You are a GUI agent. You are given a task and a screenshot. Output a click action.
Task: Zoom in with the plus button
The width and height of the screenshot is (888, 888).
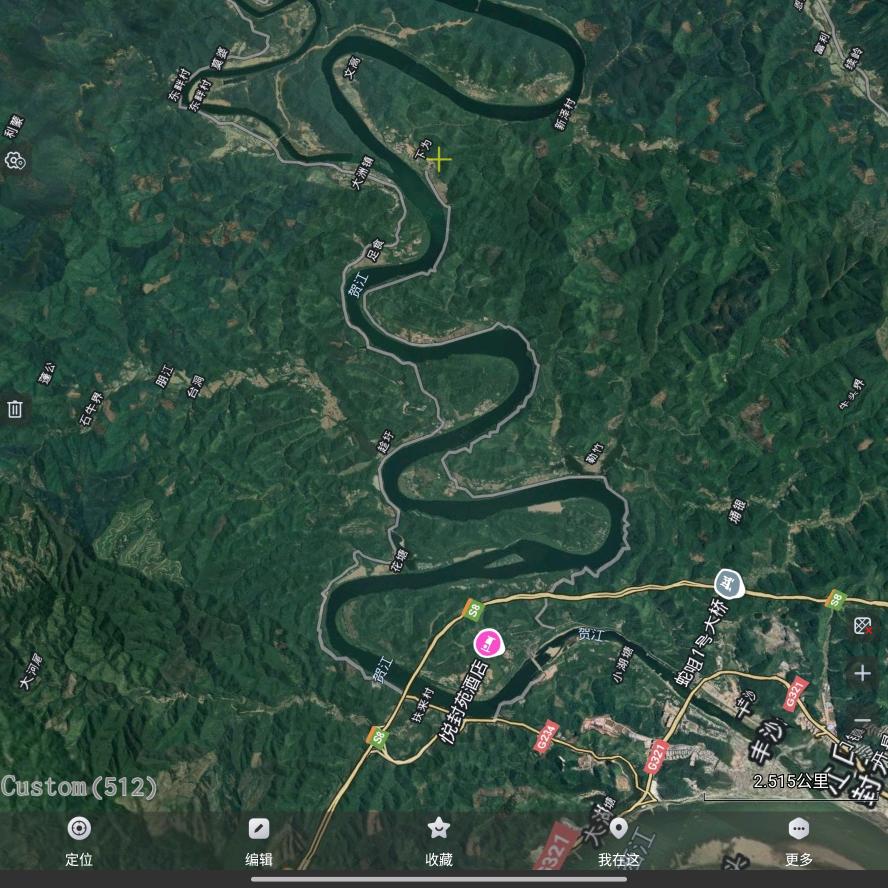point(863,673)
